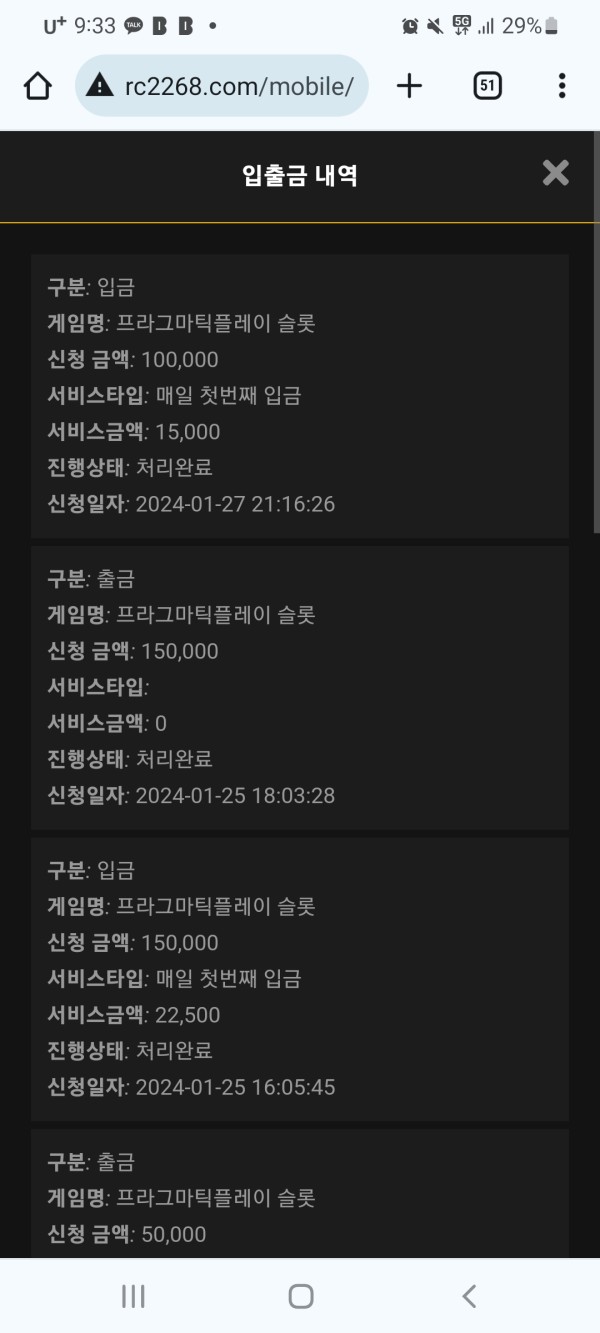Viewport: 600px width, 1333px height.
Task: Open the tab switcher showing 51
Action: tap(486, 86)
